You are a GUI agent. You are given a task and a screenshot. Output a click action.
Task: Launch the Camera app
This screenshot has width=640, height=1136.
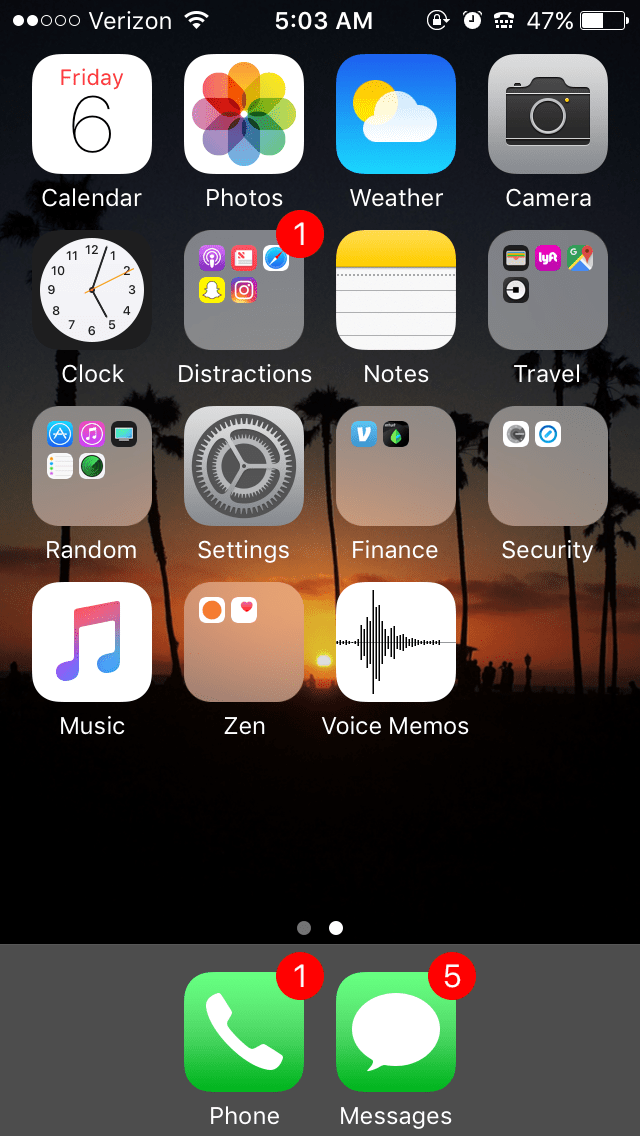point(548,114)
